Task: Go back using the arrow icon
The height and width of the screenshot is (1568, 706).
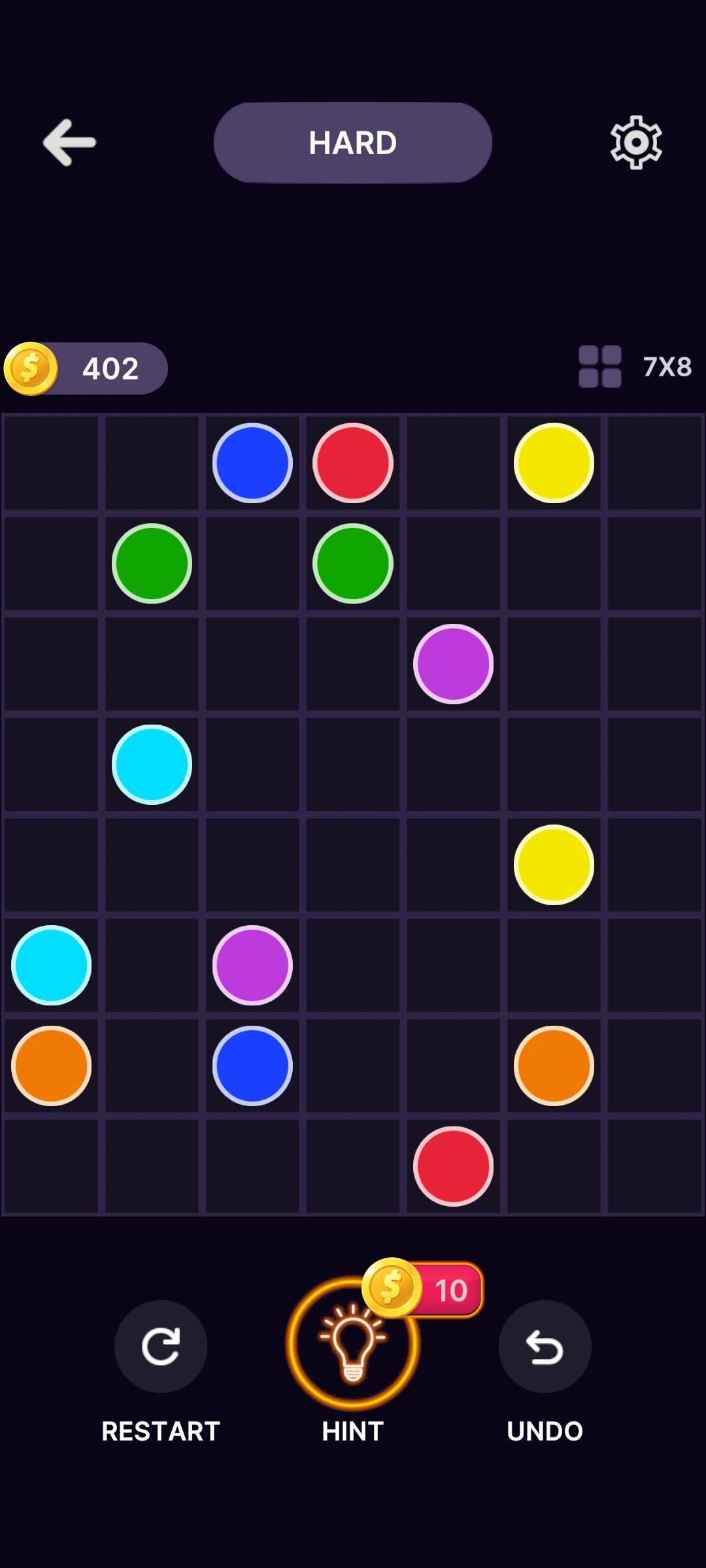Action: (69, 142)
